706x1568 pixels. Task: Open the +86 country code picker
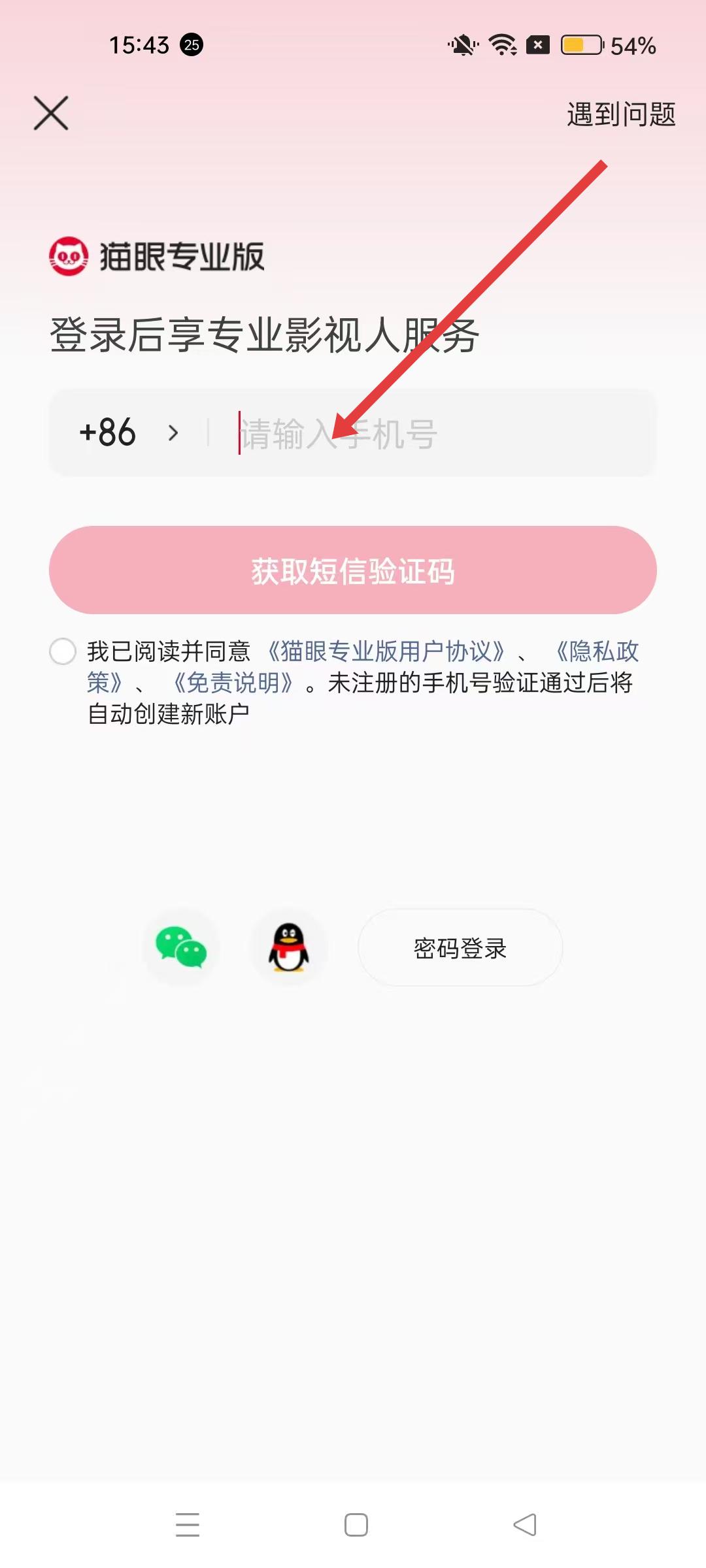click(x=127, y=433)
